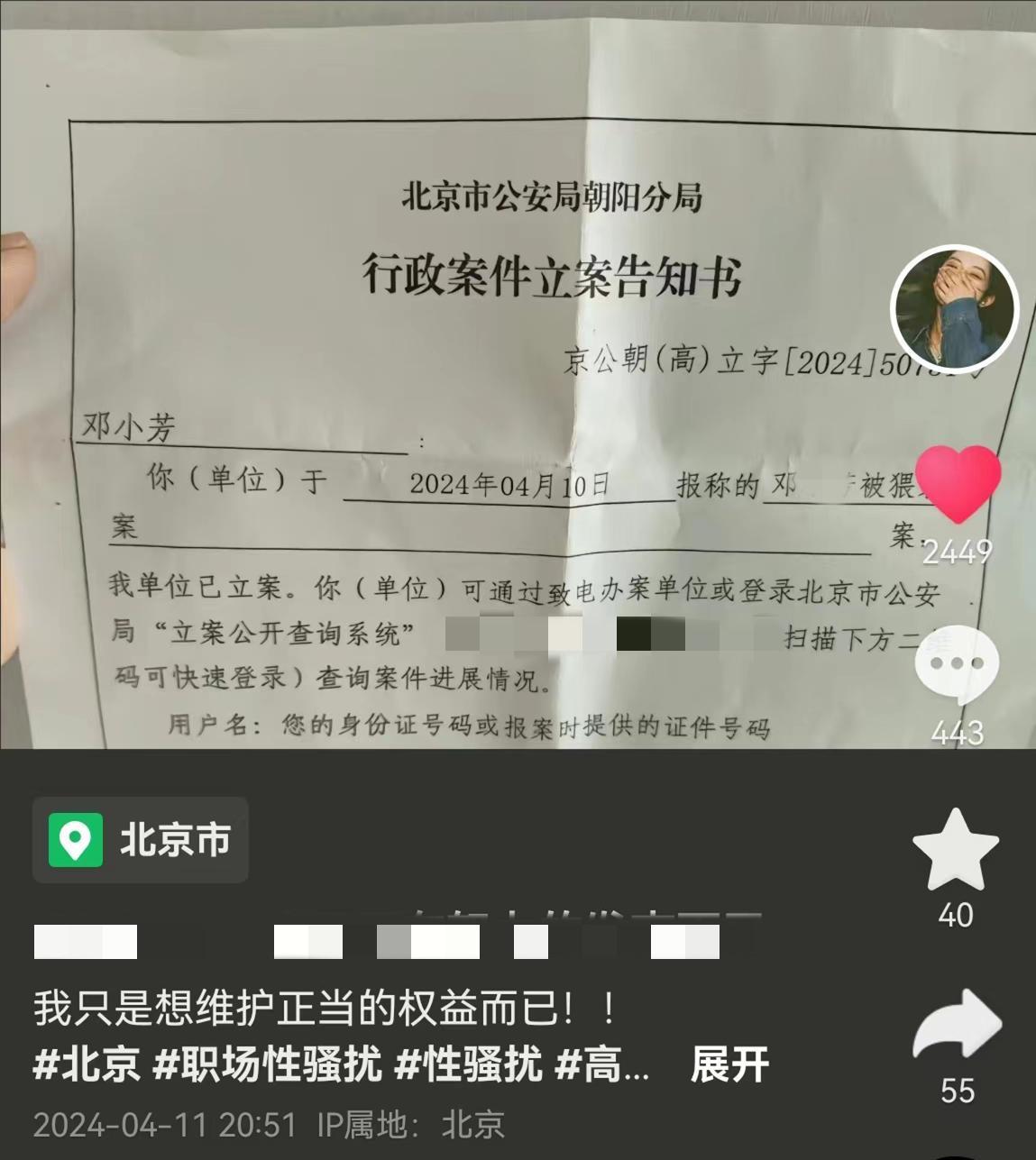The image size is (1036, 1160).
Task: Like this post with the heart
Action: (x=957, y=485)
